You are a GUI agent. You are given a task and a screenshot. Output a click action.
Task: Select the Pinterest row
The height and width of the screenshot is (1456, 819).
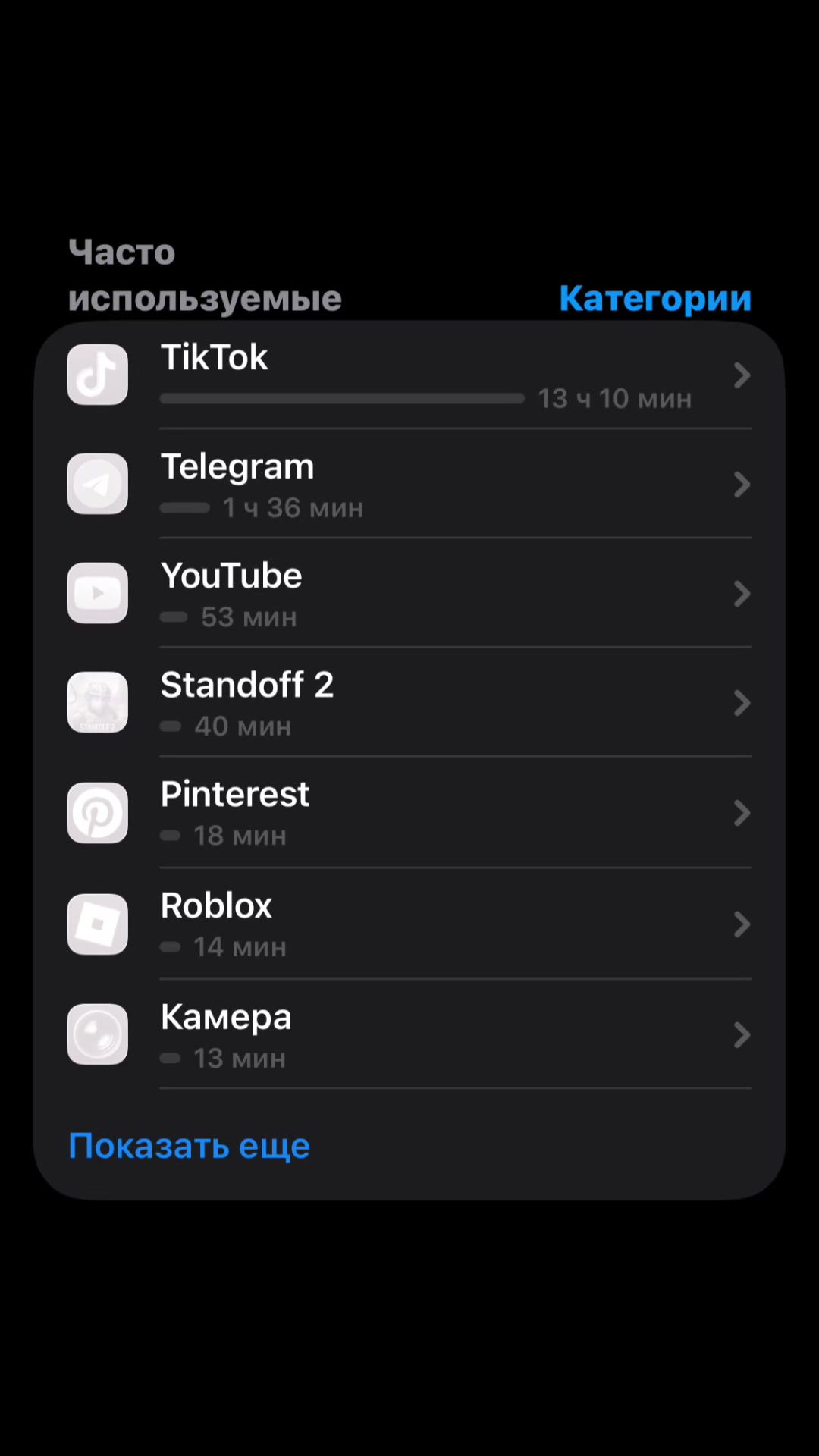pos(409,812)
